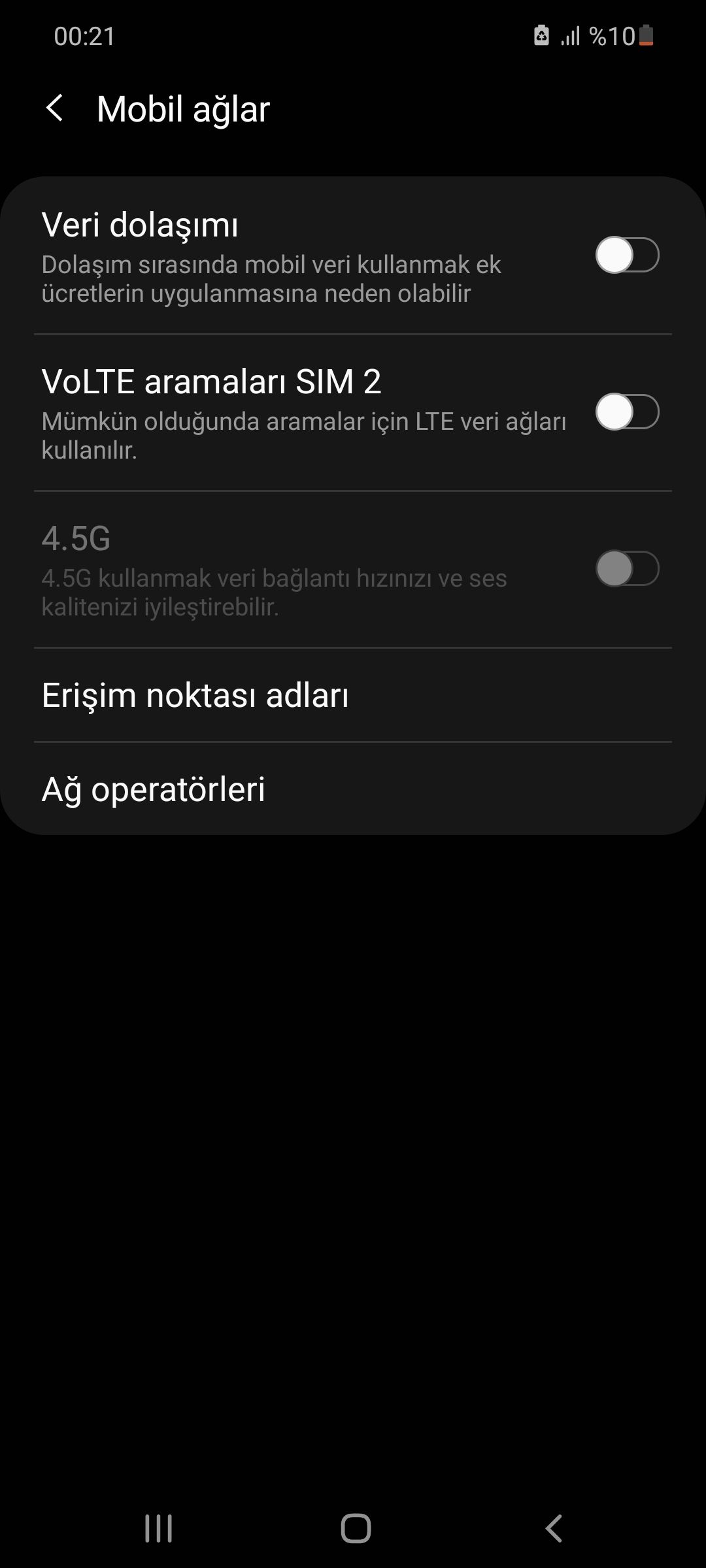706x1568 pixels.
Task: Enable the Veri dolaşımı switch
Action: point(627,255)
